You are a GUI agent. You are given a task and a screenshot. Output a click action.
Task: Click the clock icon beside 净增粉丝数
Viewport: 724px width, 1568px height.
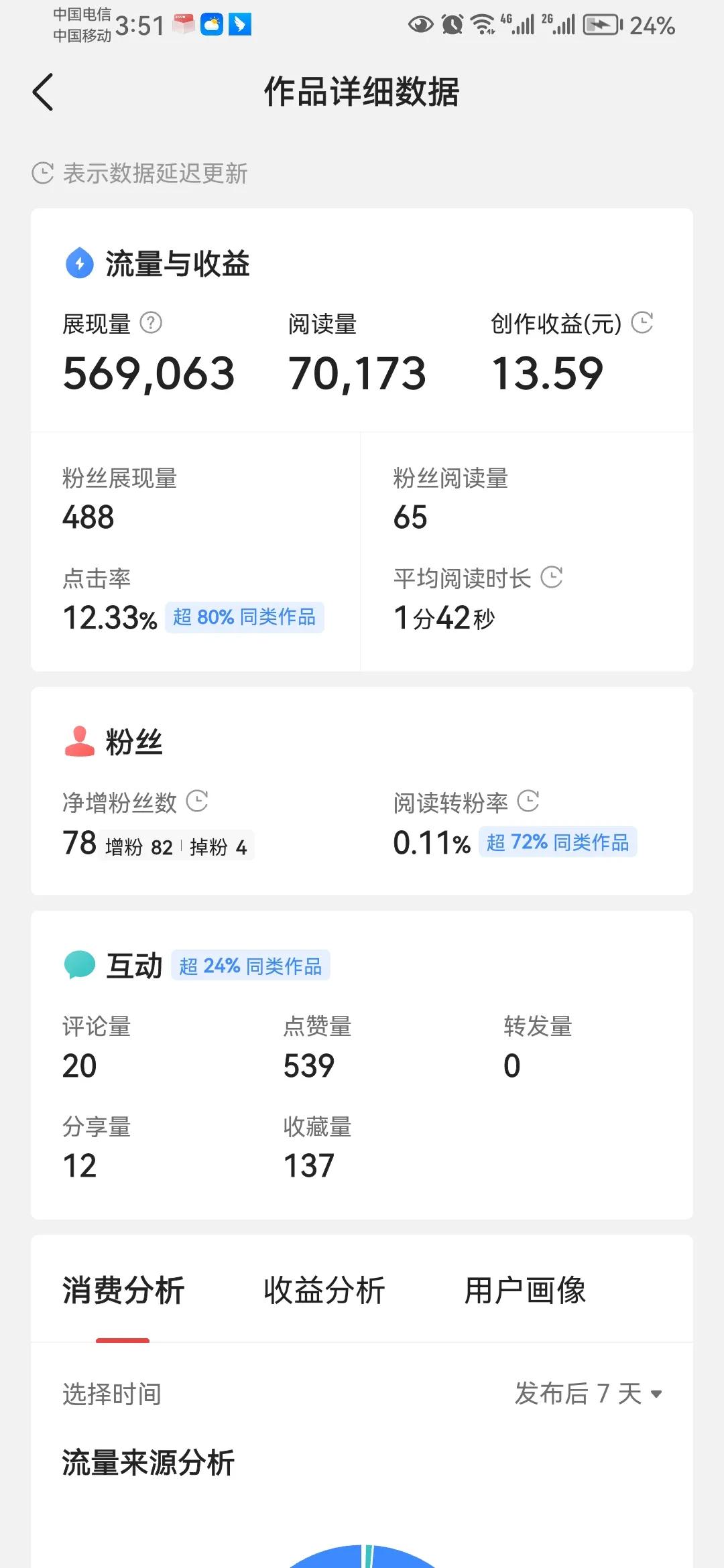click(x=198, y=801)
